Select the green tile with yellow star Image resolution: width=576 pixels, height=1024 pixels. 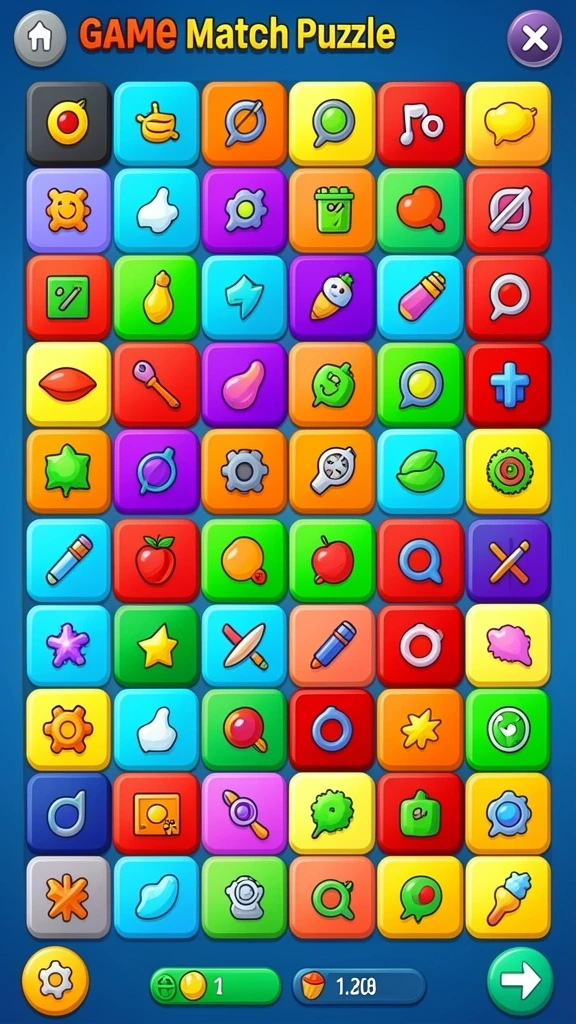[x=157, y=646]
